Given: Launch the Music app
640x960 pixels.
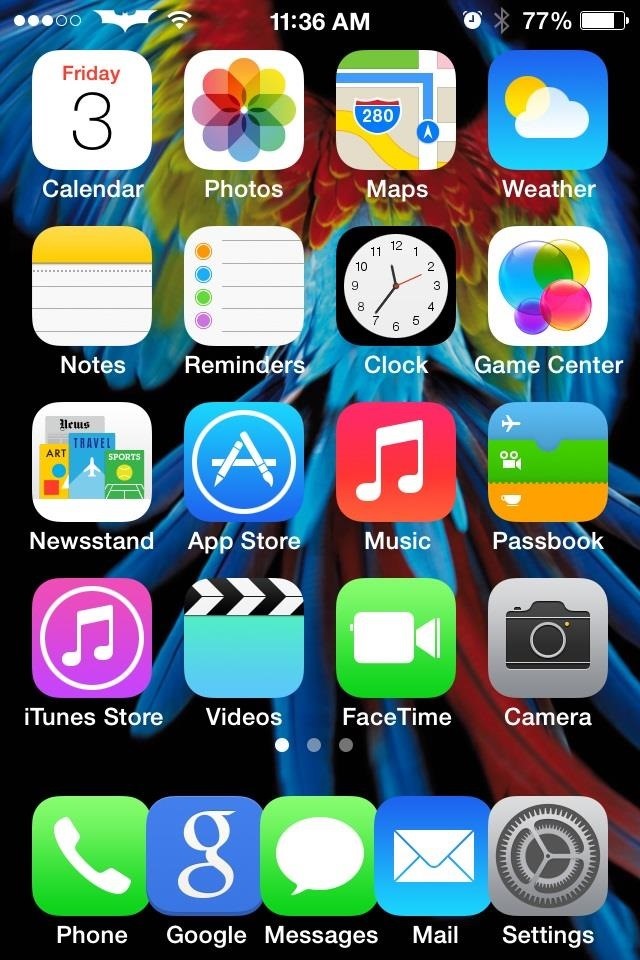Looking at the screenshot, I should [396, 462].
